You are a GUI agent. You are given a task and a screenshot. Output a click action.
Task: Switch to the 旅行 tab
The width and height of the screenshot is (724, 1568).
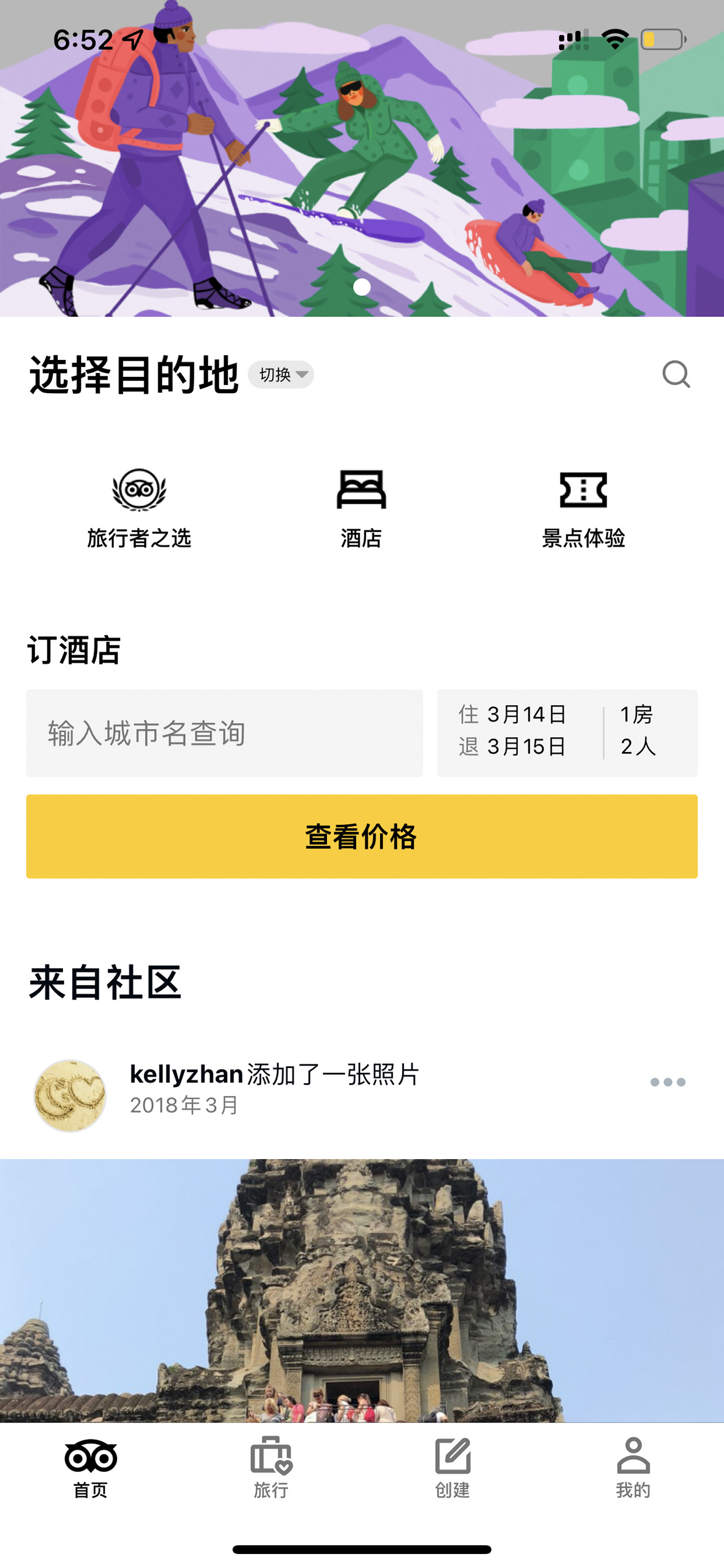point(271,1467)
